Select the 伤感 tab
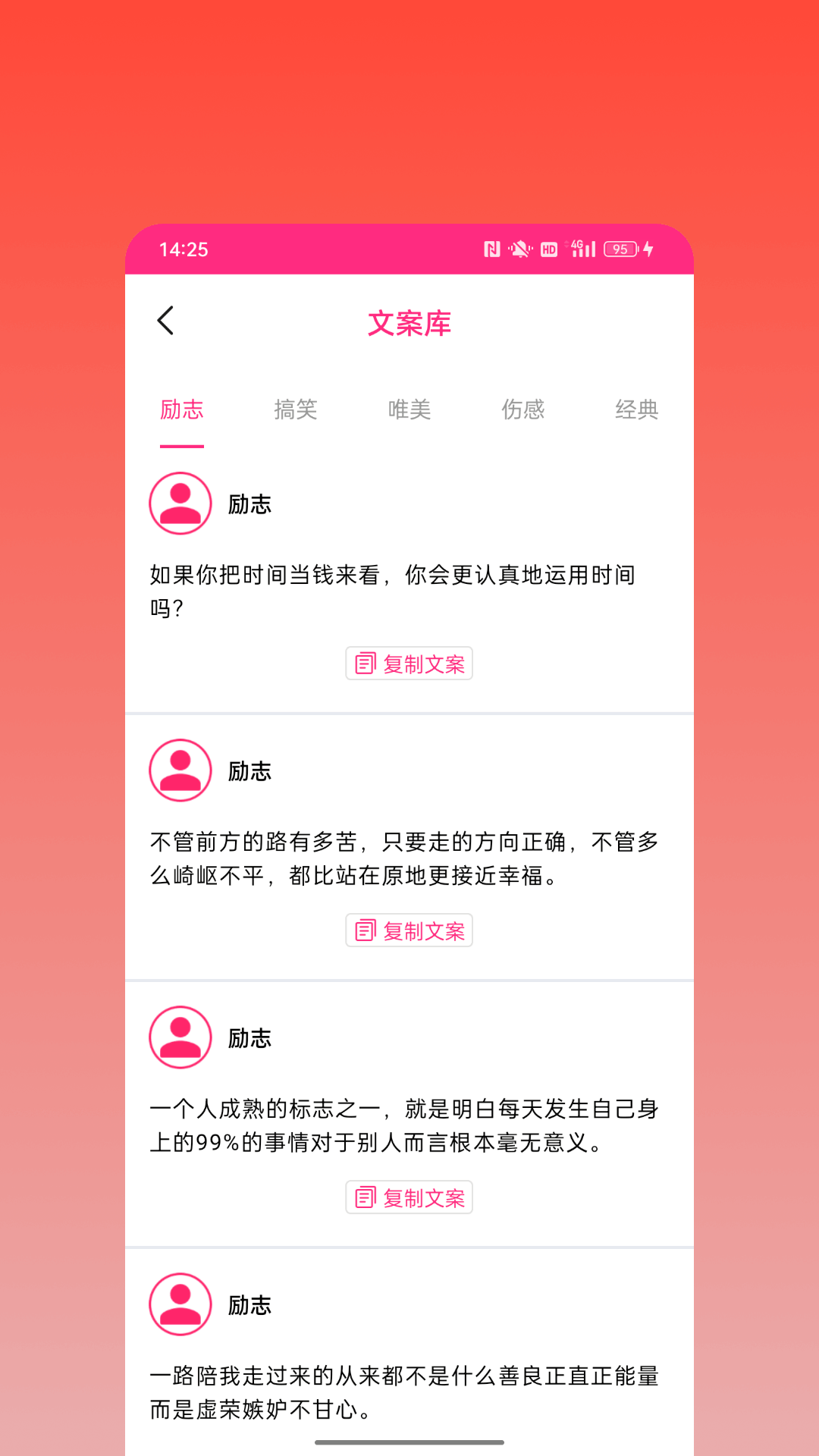Viewport: 819px width, 1456px height. point(523,409)
